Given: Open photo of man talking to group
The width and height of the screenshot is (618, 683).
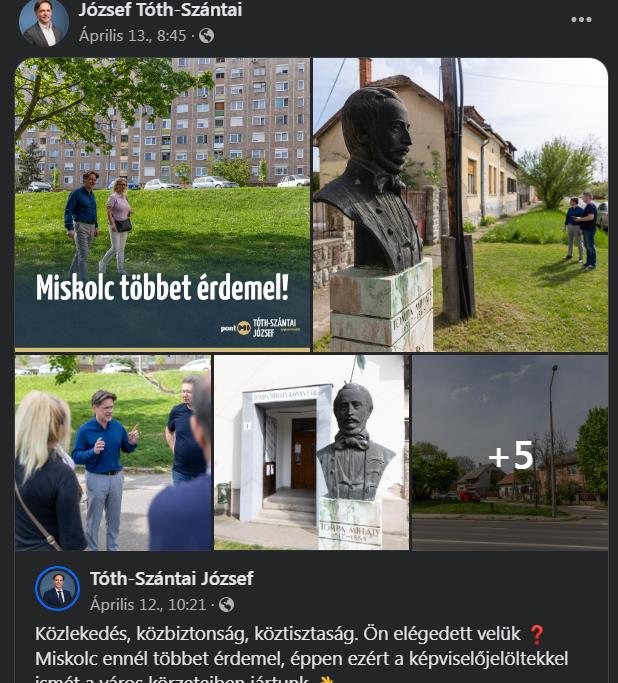Looking at the screenshot, I should pyautogui.click(x=112, y=452).
